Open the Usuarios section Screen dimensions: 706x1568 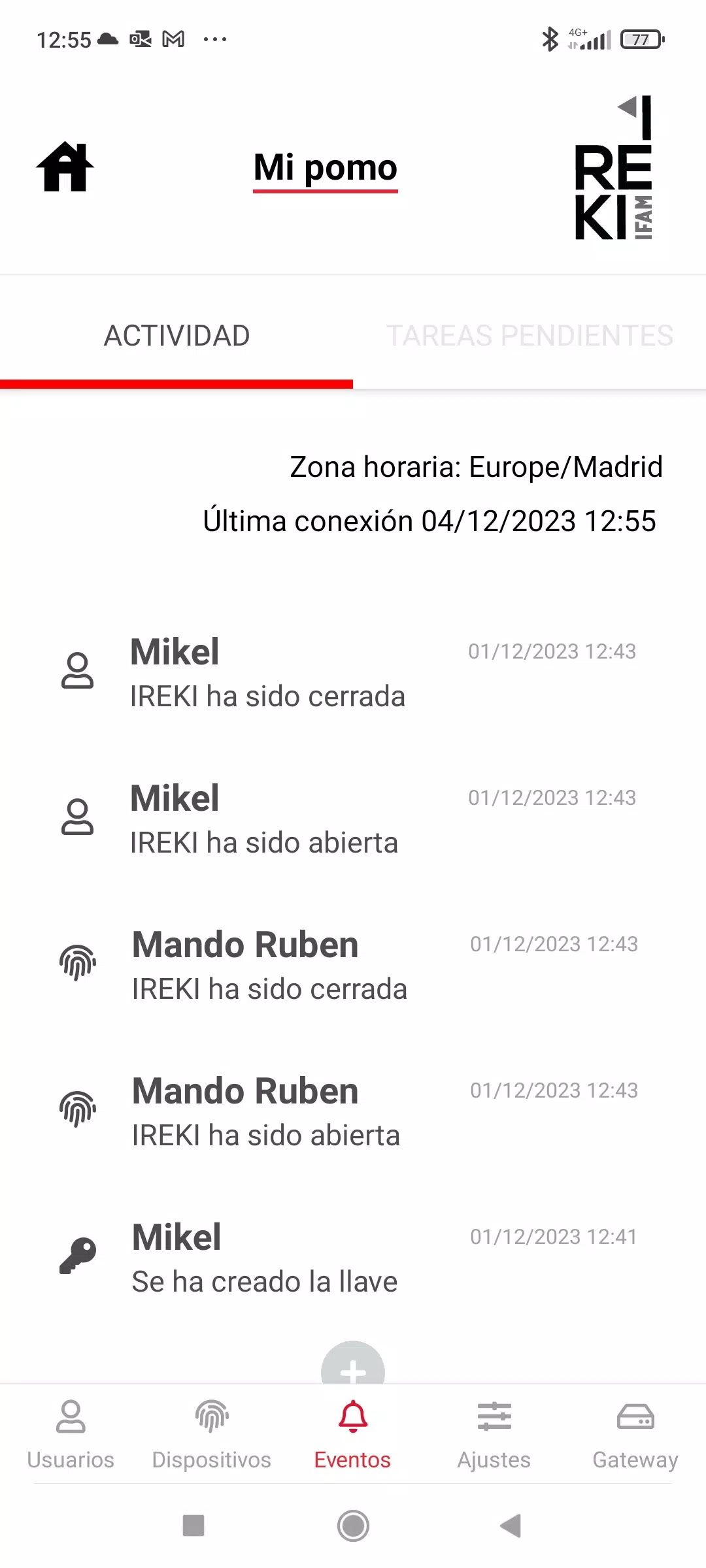[x=71, y=1434]
